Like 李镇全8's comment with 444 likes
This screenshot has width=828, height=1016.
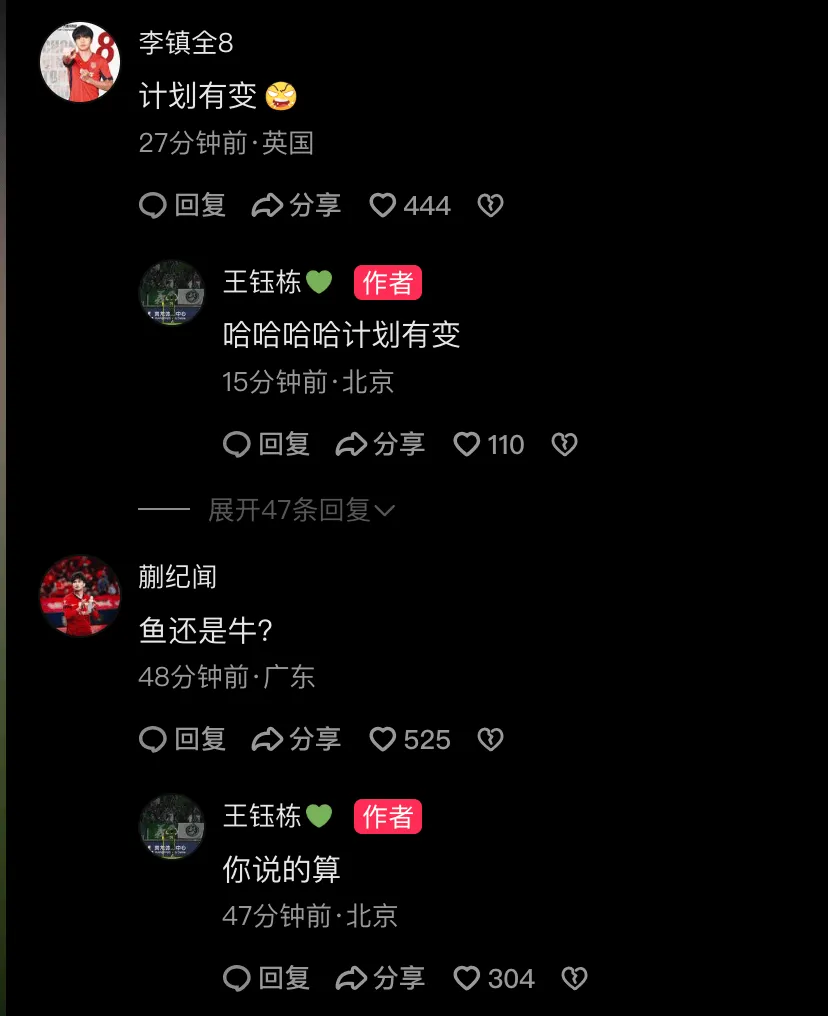tap(411, 205)
